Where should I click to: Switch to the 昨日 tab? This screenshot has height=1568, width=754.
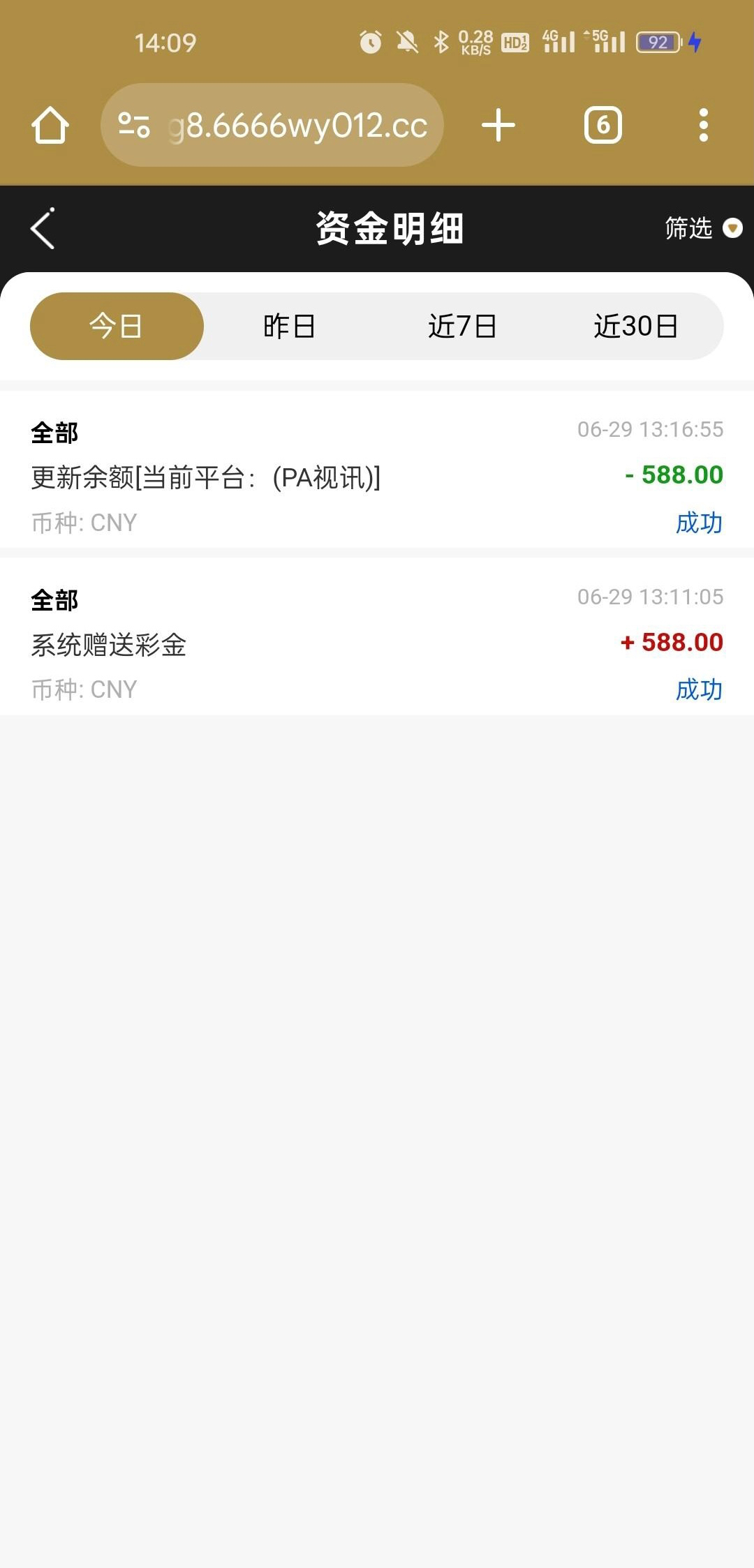click(x=289, y=327)
